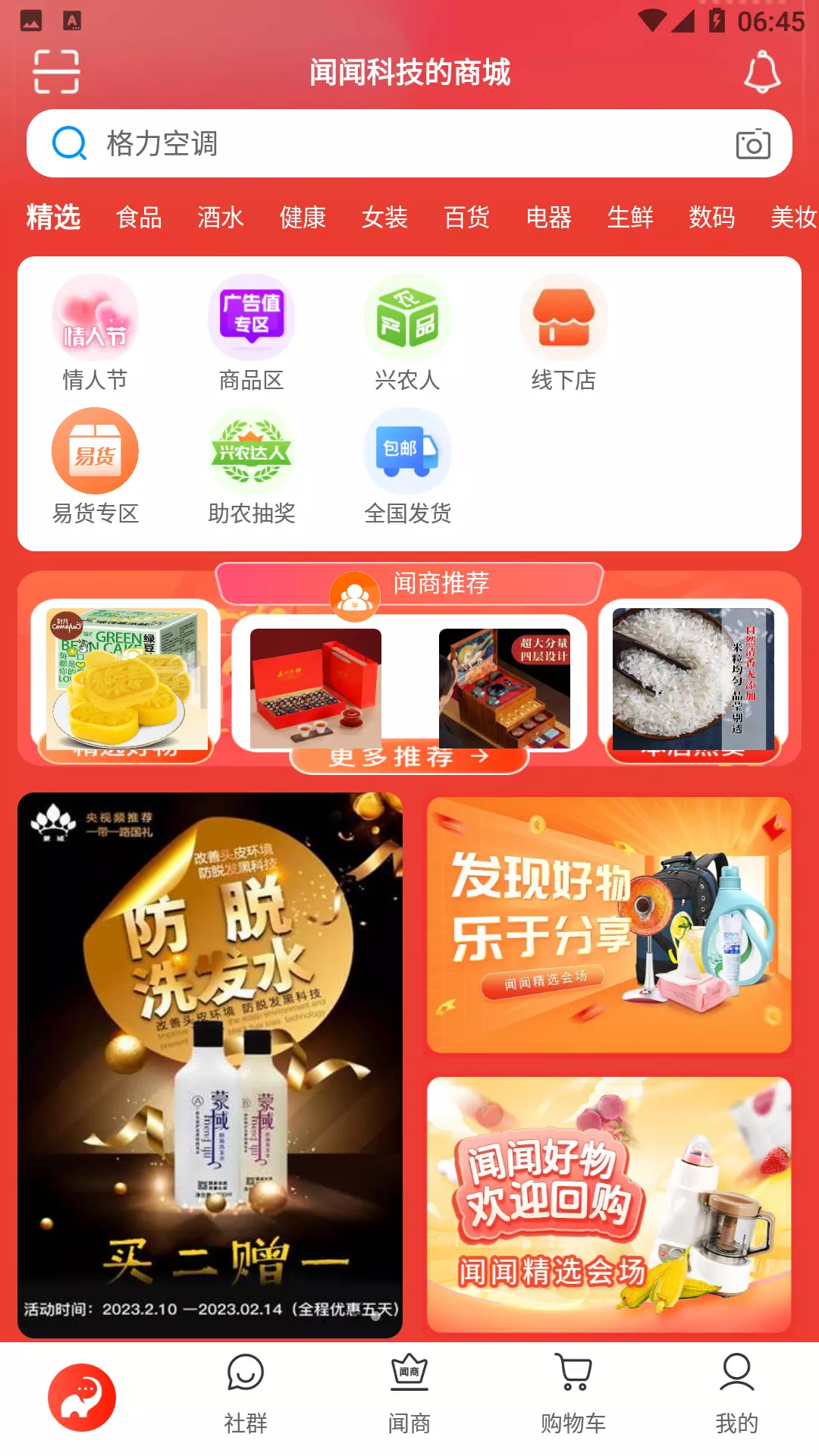Open the 商品区 ad zone
This screenshot has height=1456, width=819.
(251, 334)
